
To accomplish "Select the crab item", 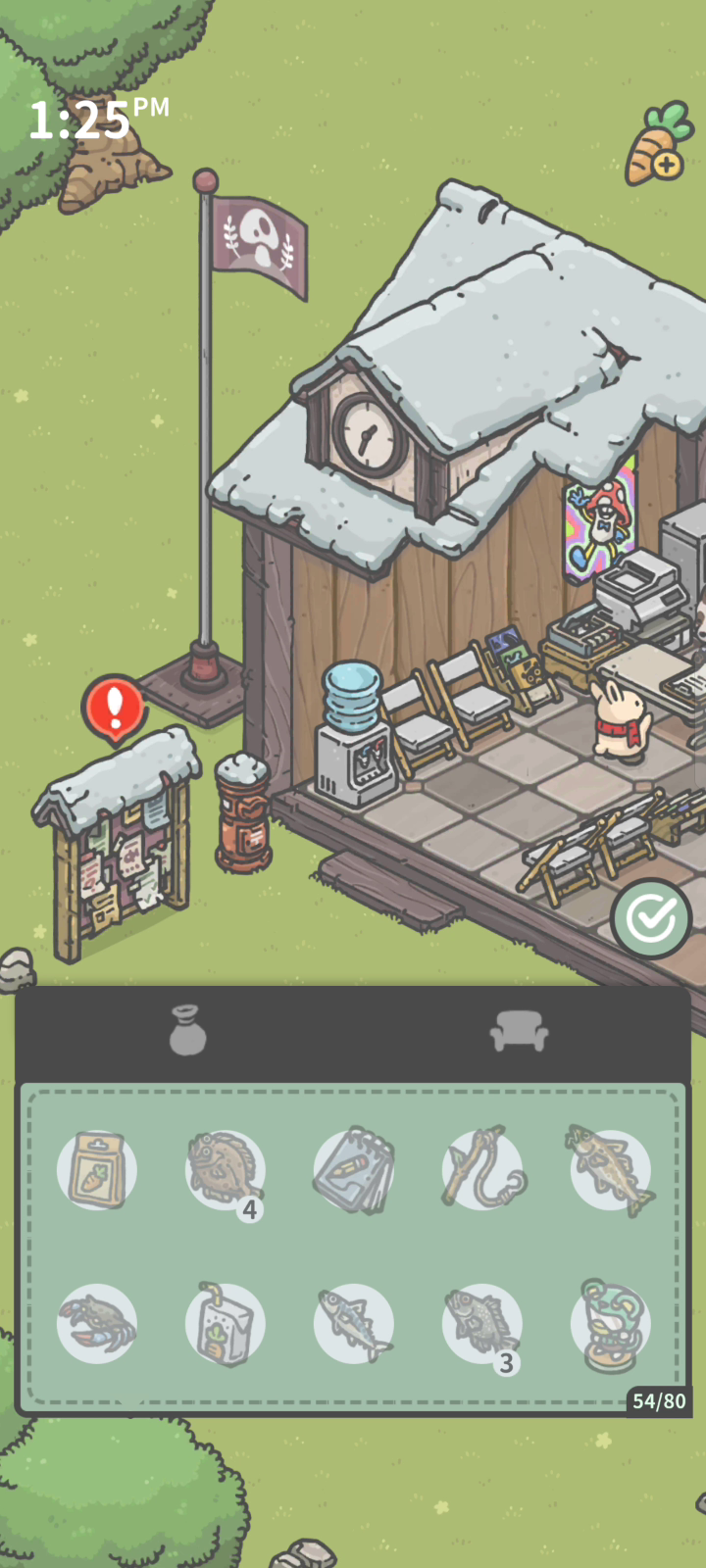I will (x=97, y=1324).
